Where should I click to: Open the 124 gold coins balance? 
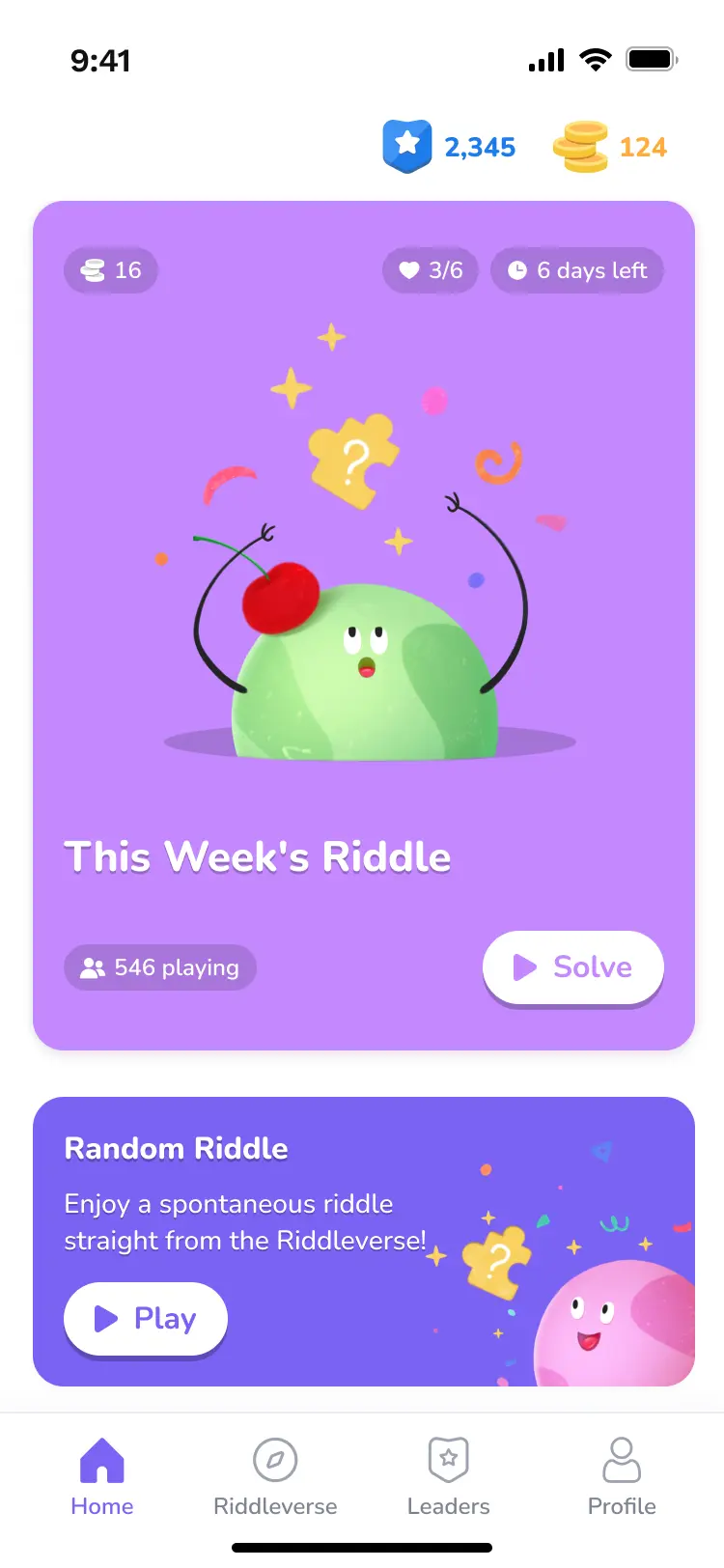(x=610, y=147)
